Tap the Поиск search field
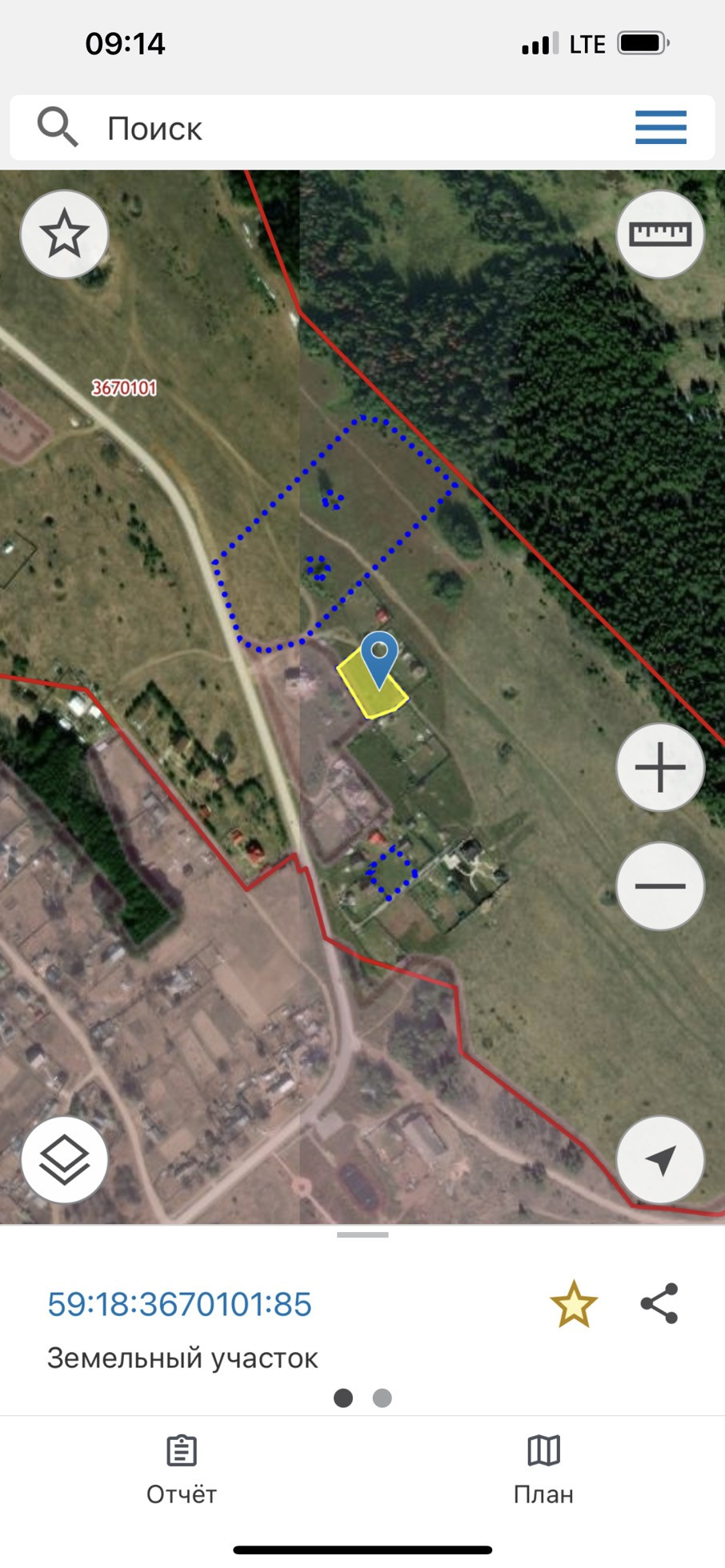Image resolution: width=725 pixels, height=1568 pixels. point(320,128)
